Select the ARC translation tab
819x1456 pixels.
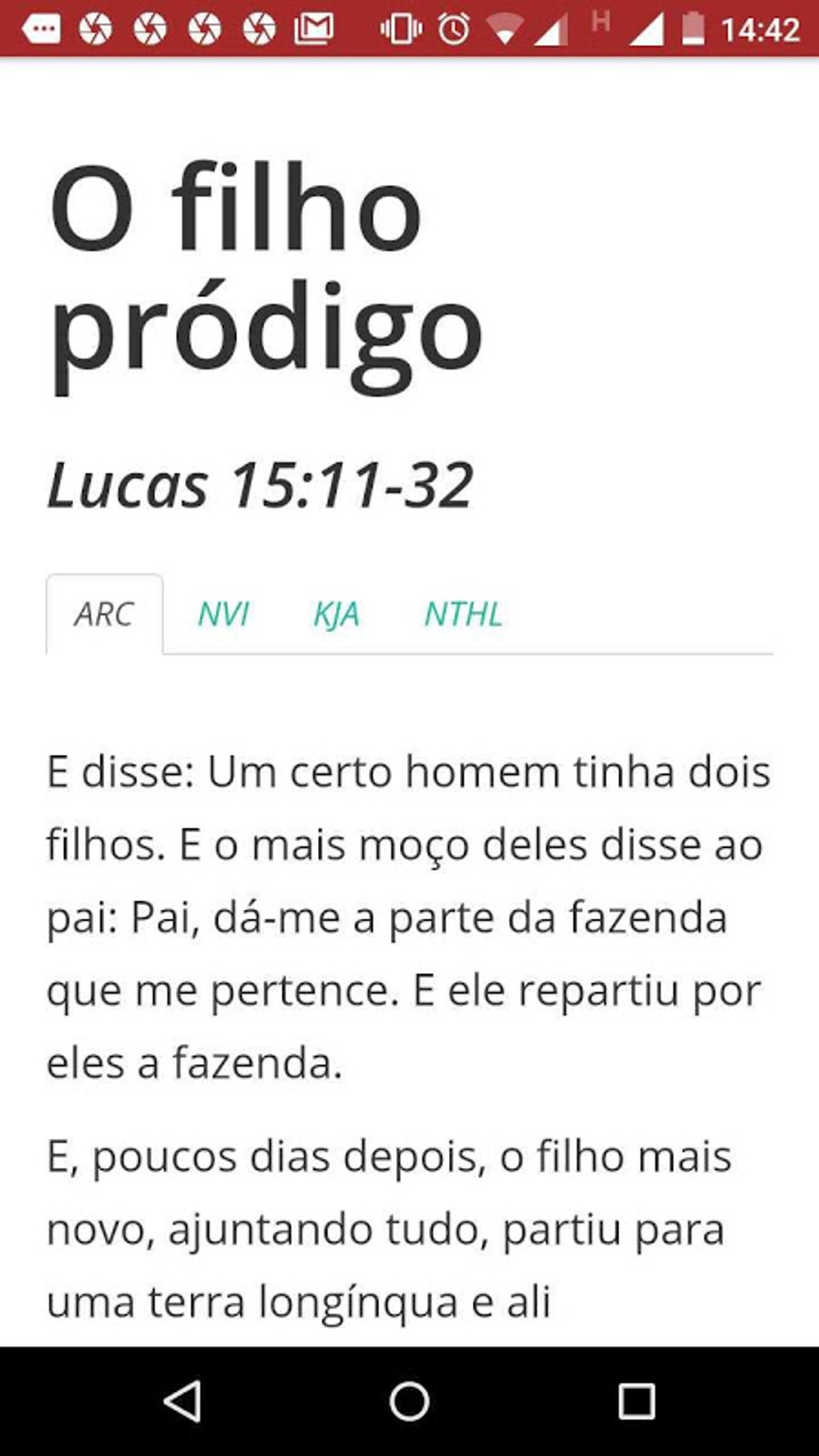click(x=104, y=614)
